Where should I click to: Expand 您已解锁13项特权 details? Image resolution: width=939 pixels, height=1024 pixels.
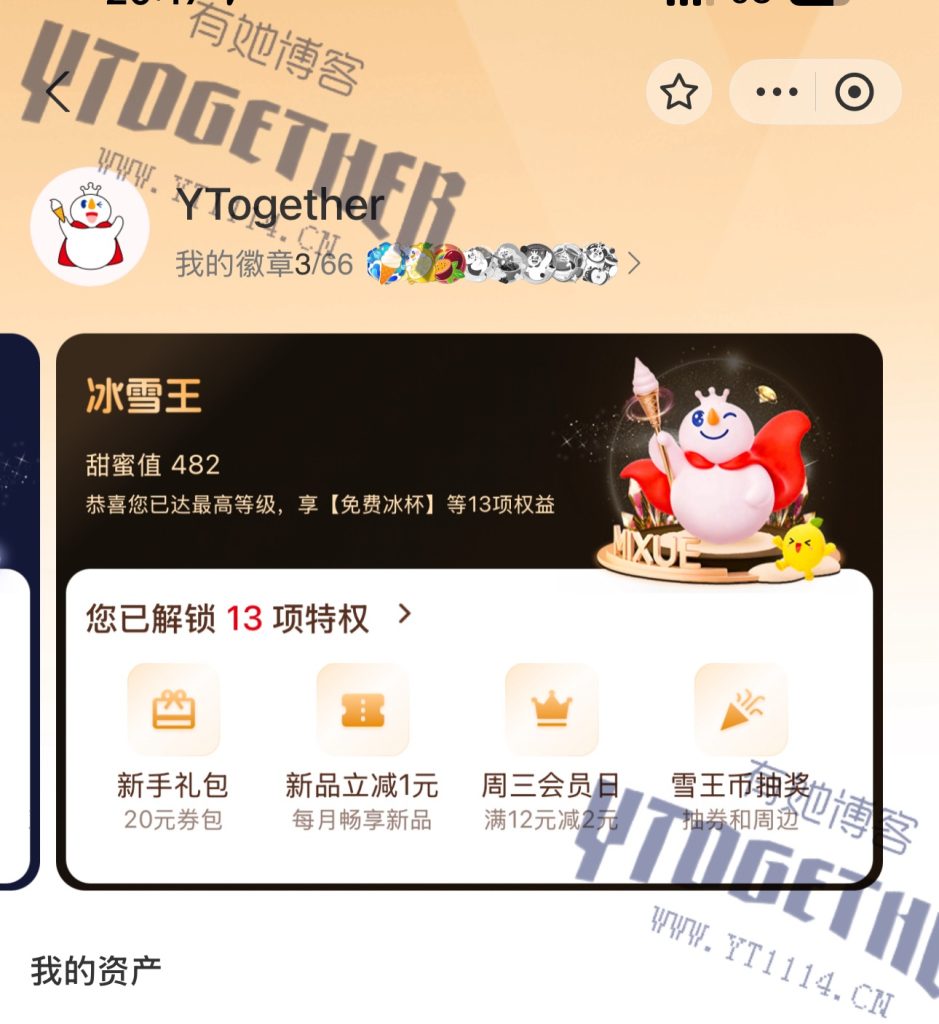point(250,618)
